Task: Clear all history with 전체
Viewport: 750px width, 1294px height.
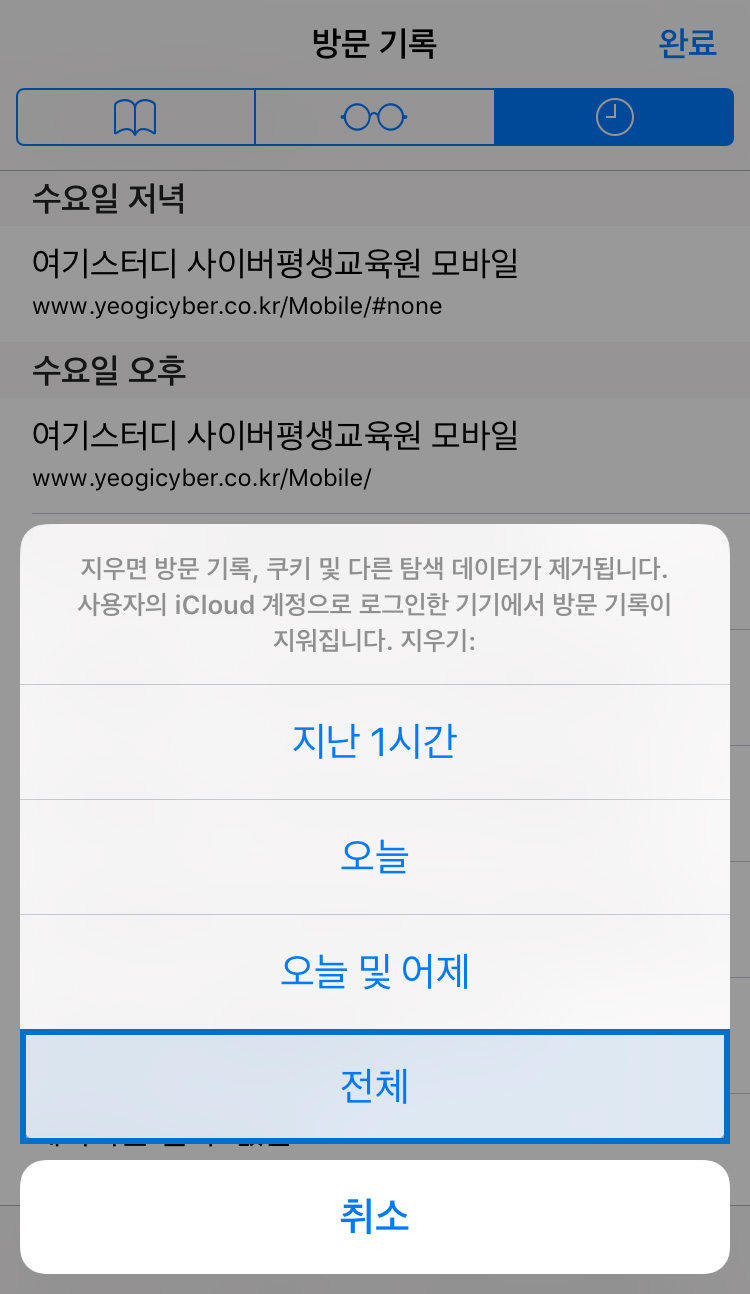Action: [374, 1087]
